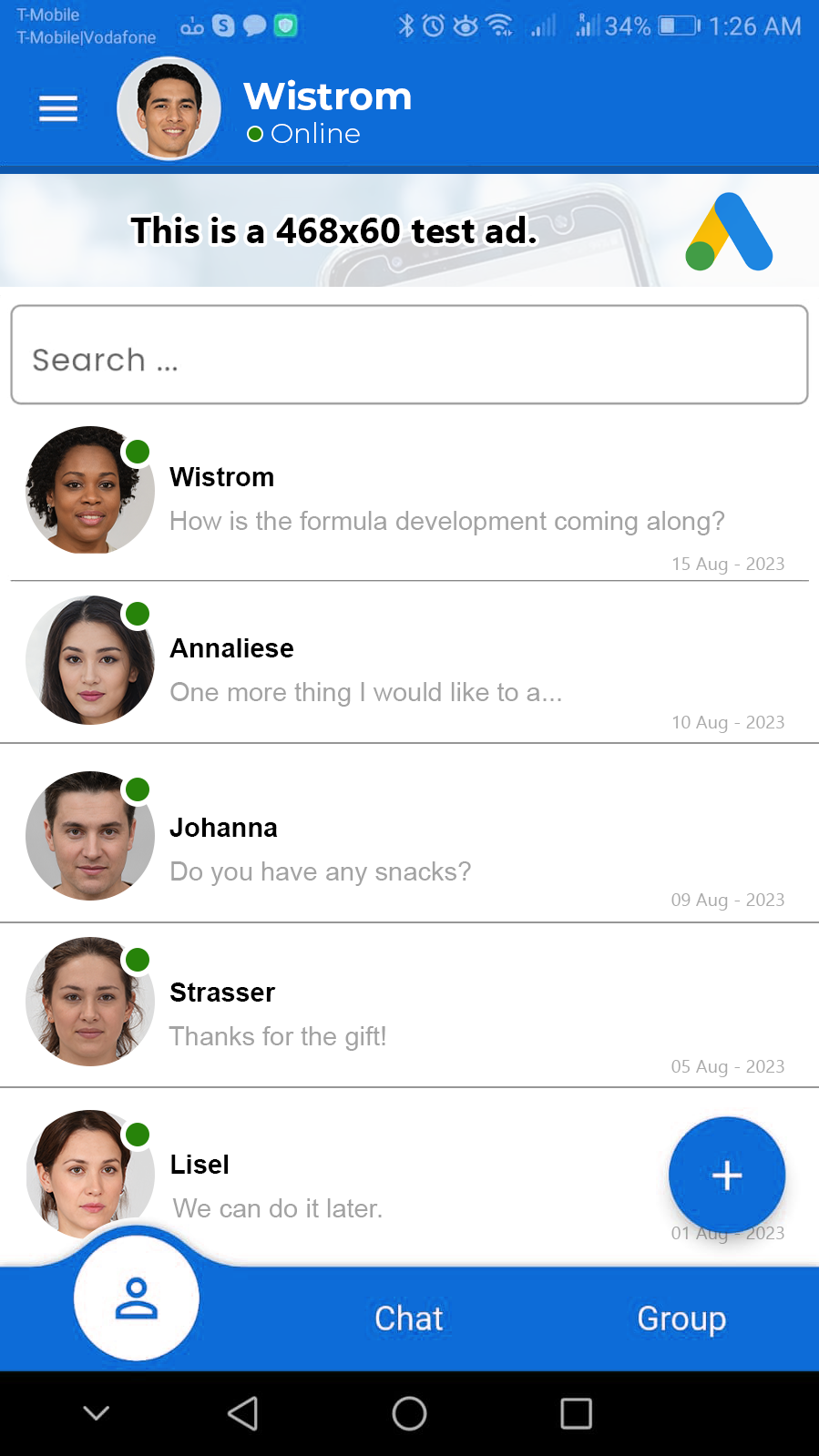Screen dimensions: 819x1456
Task: Open the chat with Annaliese
Action: tap(409, 663)
